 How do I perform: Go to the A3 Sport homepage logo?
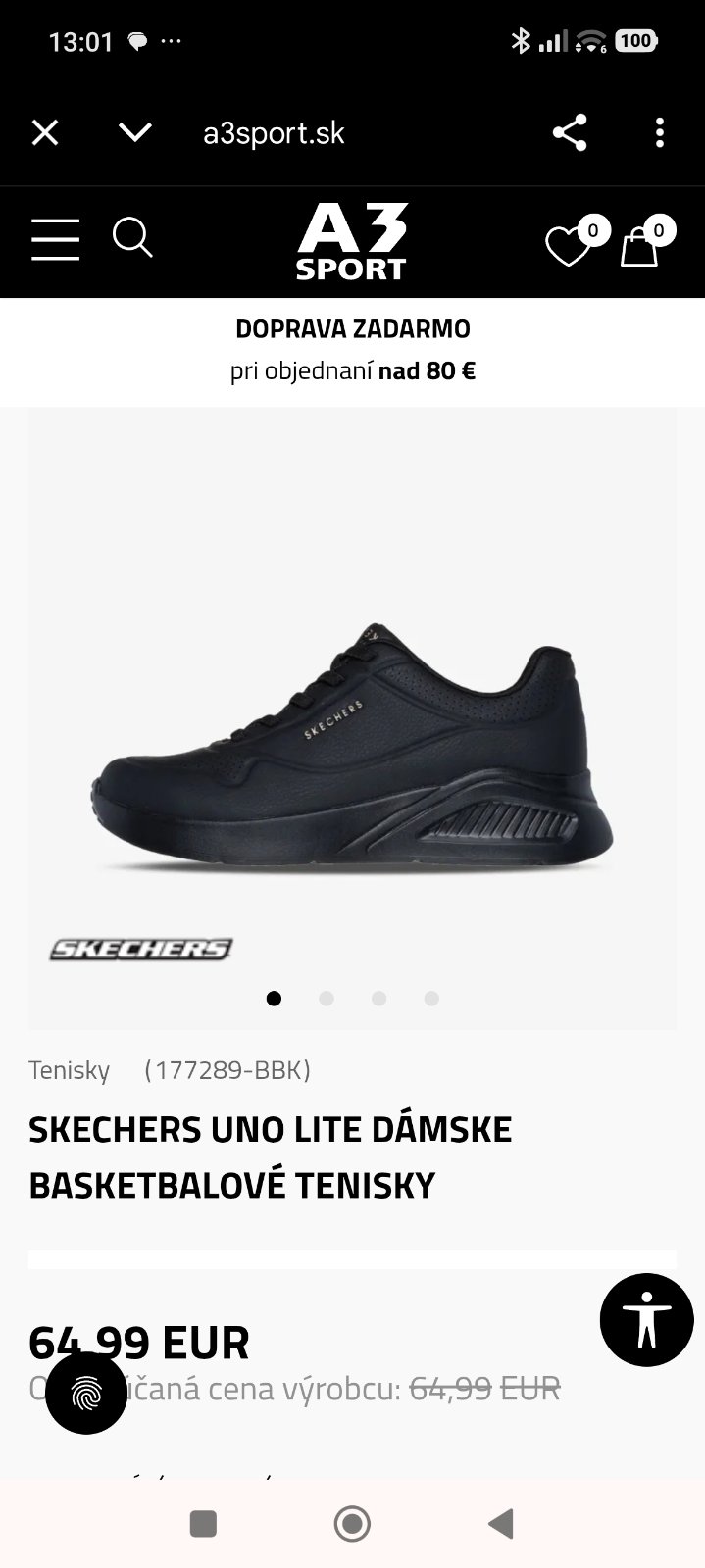pyautogui.click(x=352, y=242)
